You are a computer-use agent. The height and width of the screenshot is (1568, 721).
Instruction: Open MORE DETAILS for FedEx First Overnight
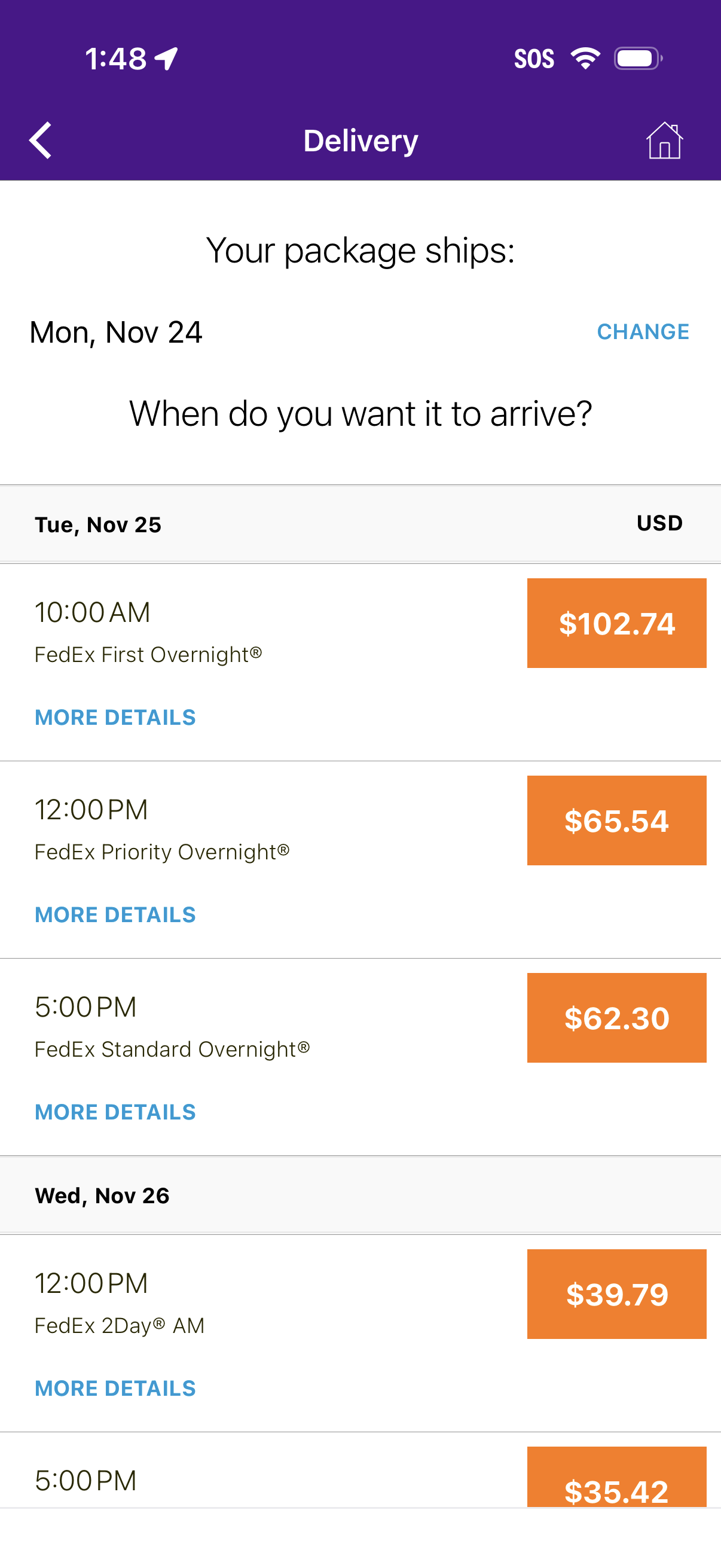pos(115,717)
